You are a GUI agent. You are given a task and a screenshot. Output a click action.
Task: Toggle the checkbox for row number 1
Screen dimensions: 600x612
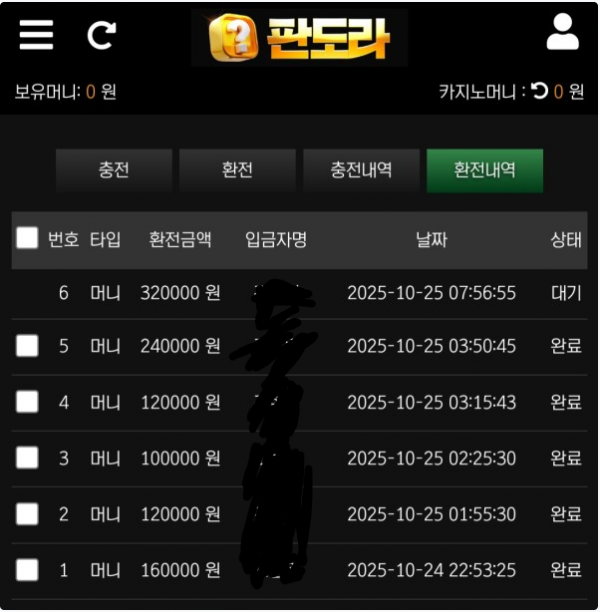tap(27, 570)
